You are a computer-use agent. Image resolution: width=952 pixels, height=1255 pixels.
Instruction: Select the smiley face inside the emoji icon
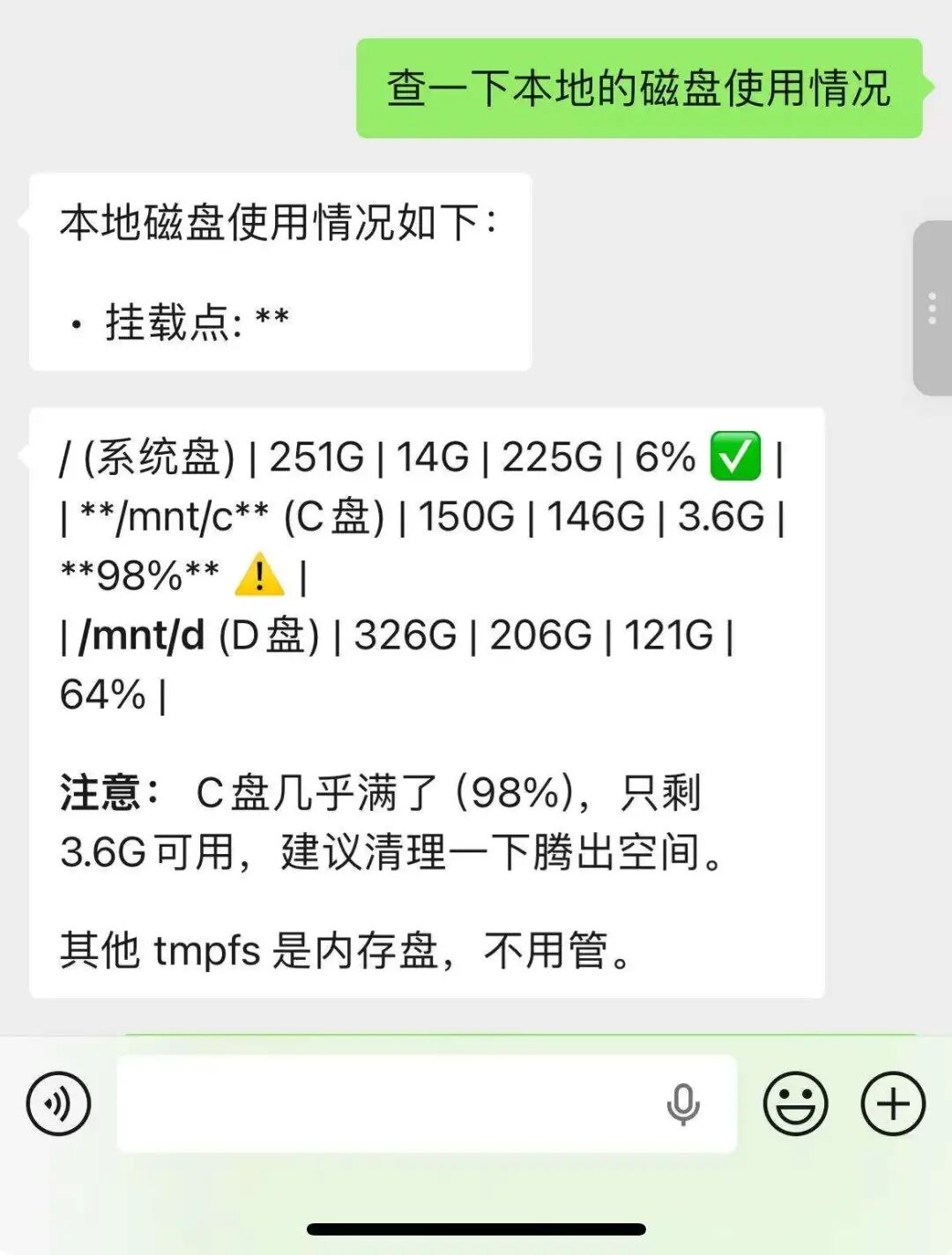point(794,1103)
